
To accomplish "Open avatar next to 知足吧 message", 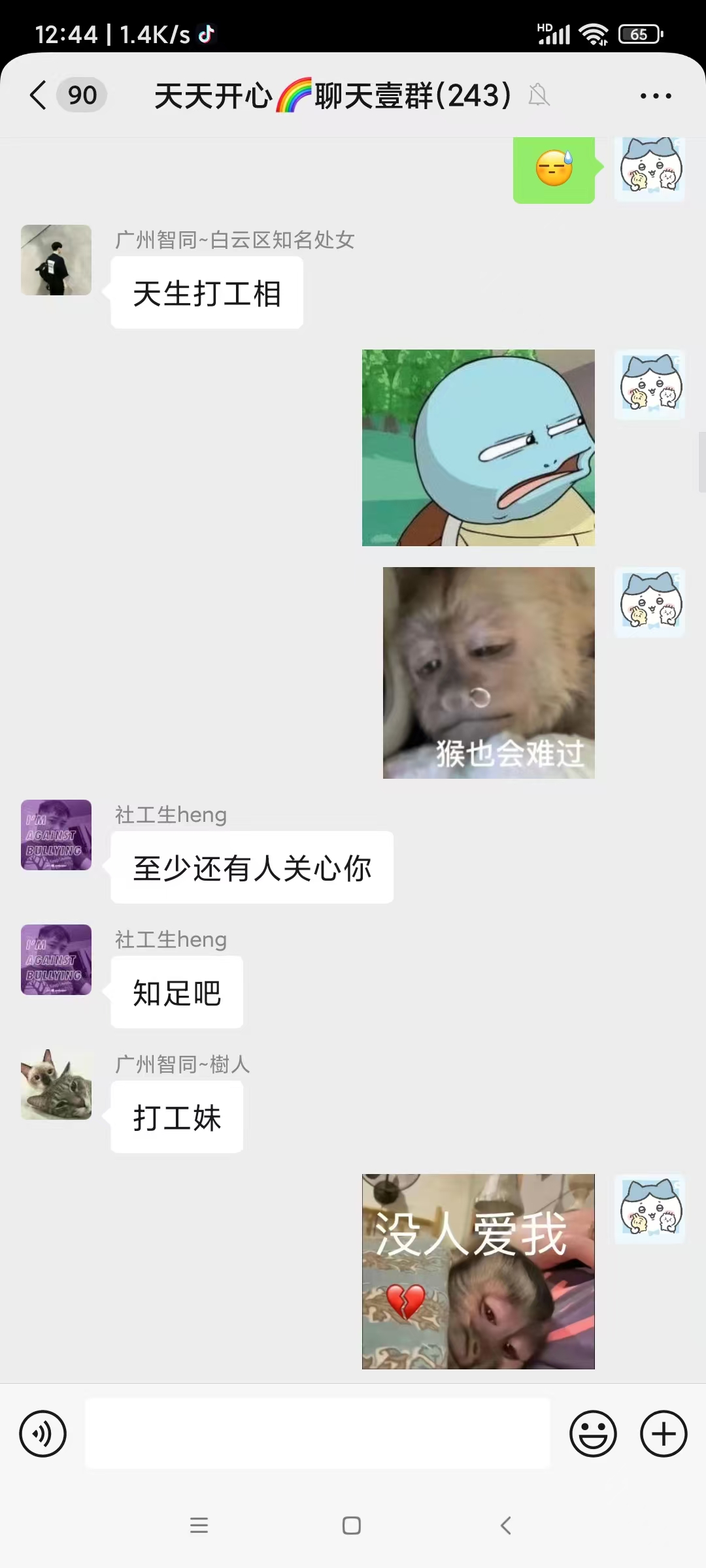I will coord(56,960).
